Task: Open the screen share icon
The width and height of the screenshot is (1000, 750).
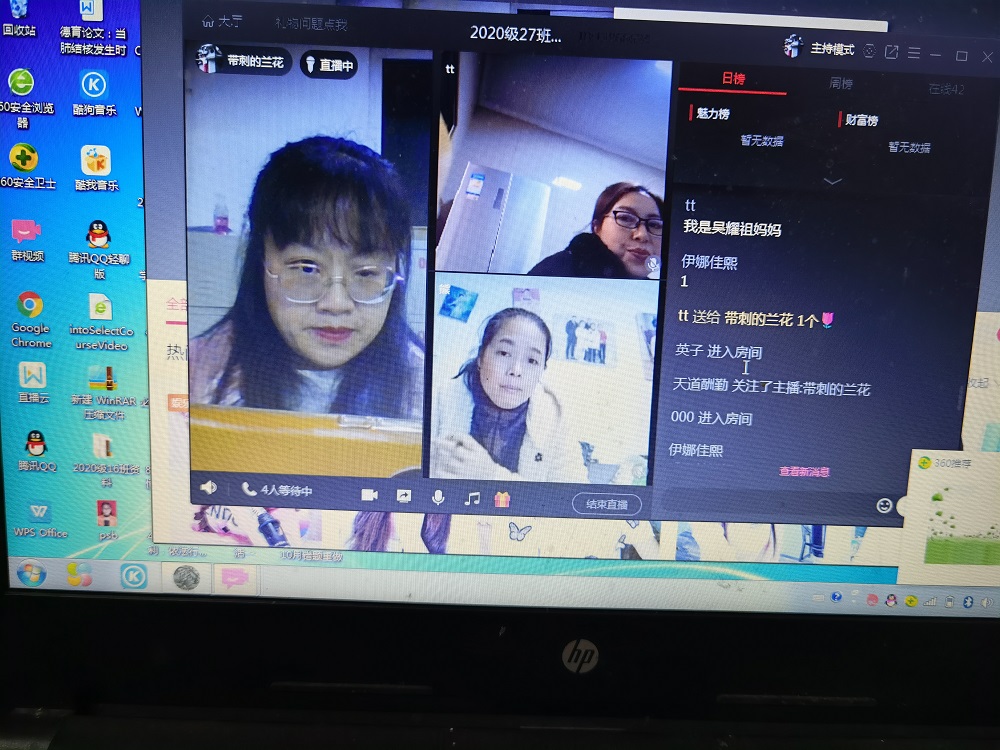Action: pyautogui.click(x=403, y=495)
